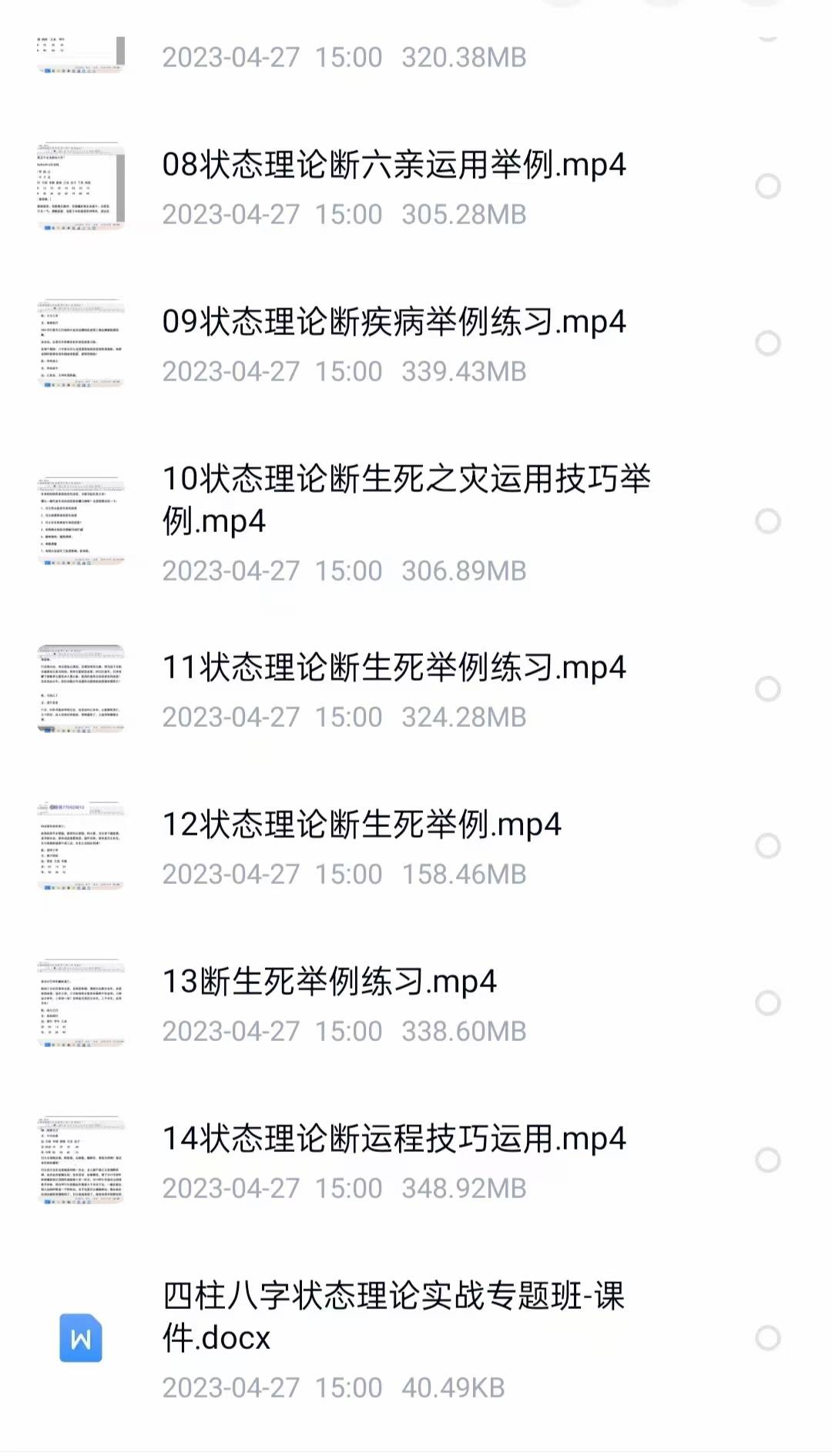Select the checkbox for 09状态理论断疾病举例练习.mp4
This screenshot has width=832, height=1456.
[x=768, y=343]
